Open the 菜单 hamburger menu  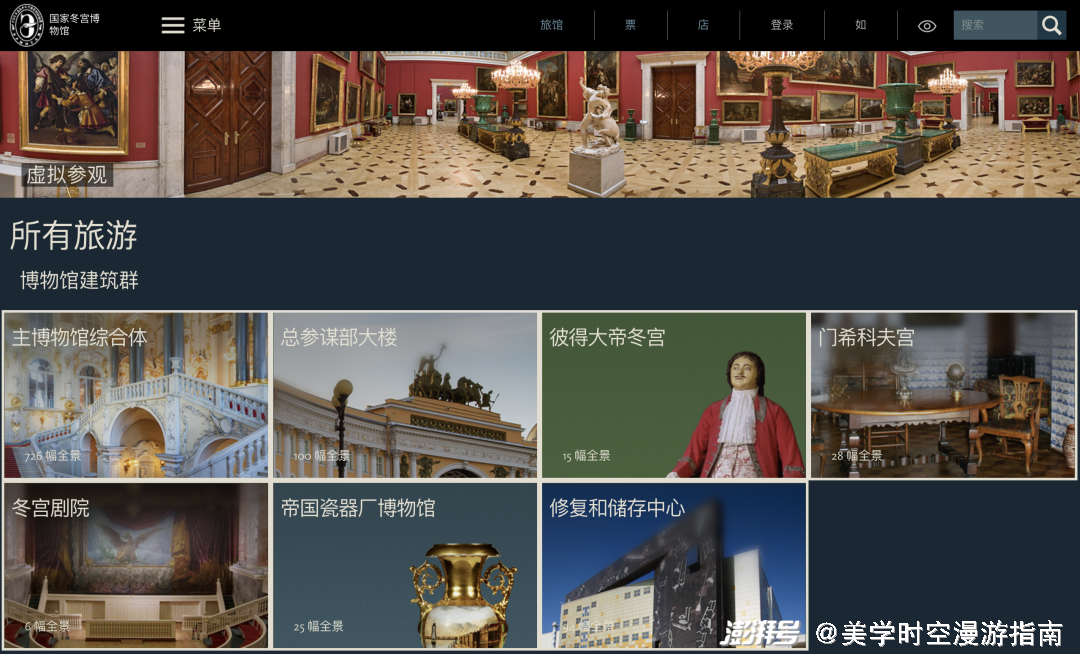click(x=190, y=25)
